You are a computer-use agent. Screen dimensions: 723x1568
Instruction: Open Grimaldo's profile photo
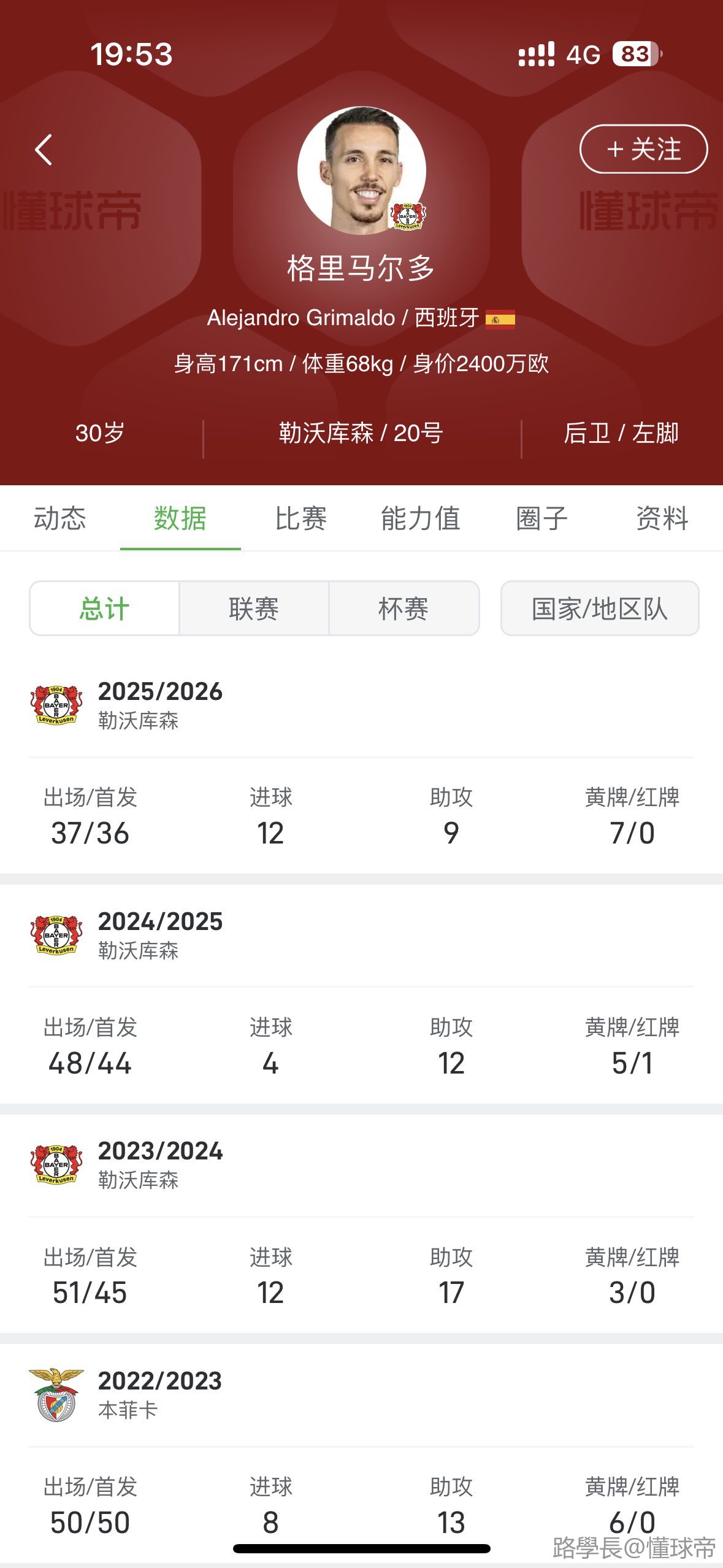pyautogui.click(x=361, y=170)
